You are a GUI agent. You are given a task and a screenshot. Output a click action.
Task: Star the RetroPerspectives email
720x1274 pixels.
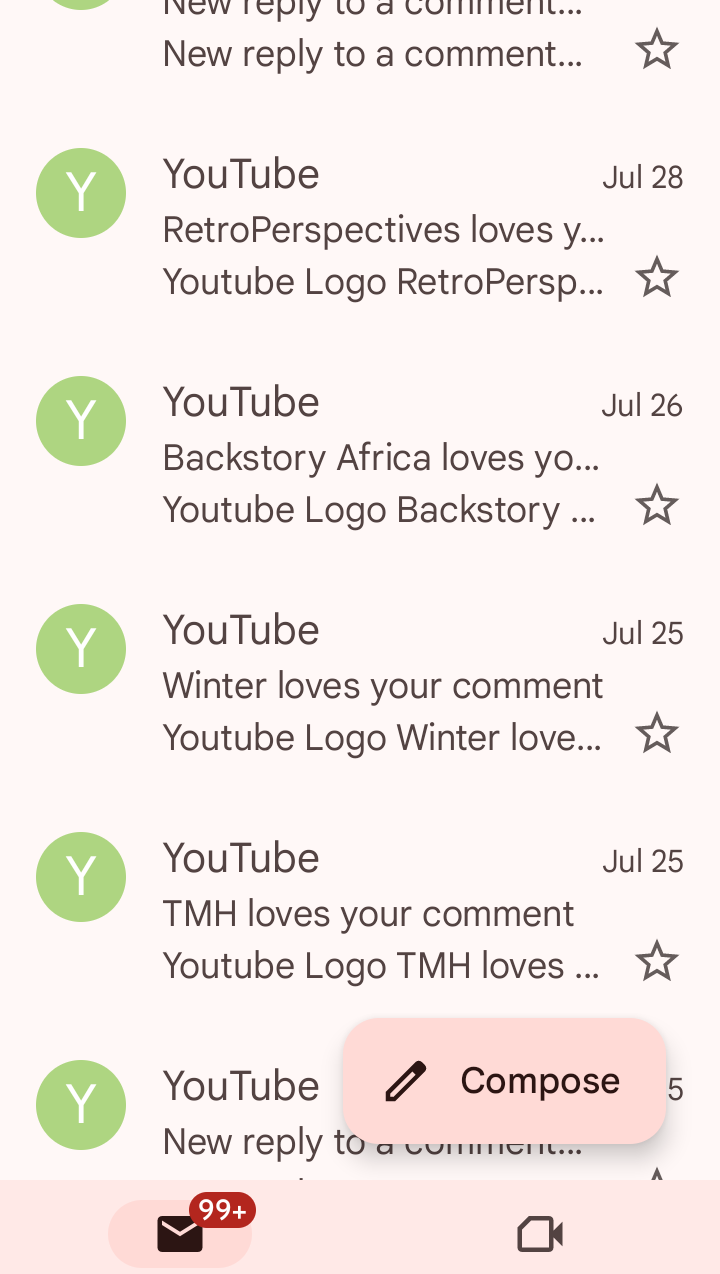tap(657, 278)
